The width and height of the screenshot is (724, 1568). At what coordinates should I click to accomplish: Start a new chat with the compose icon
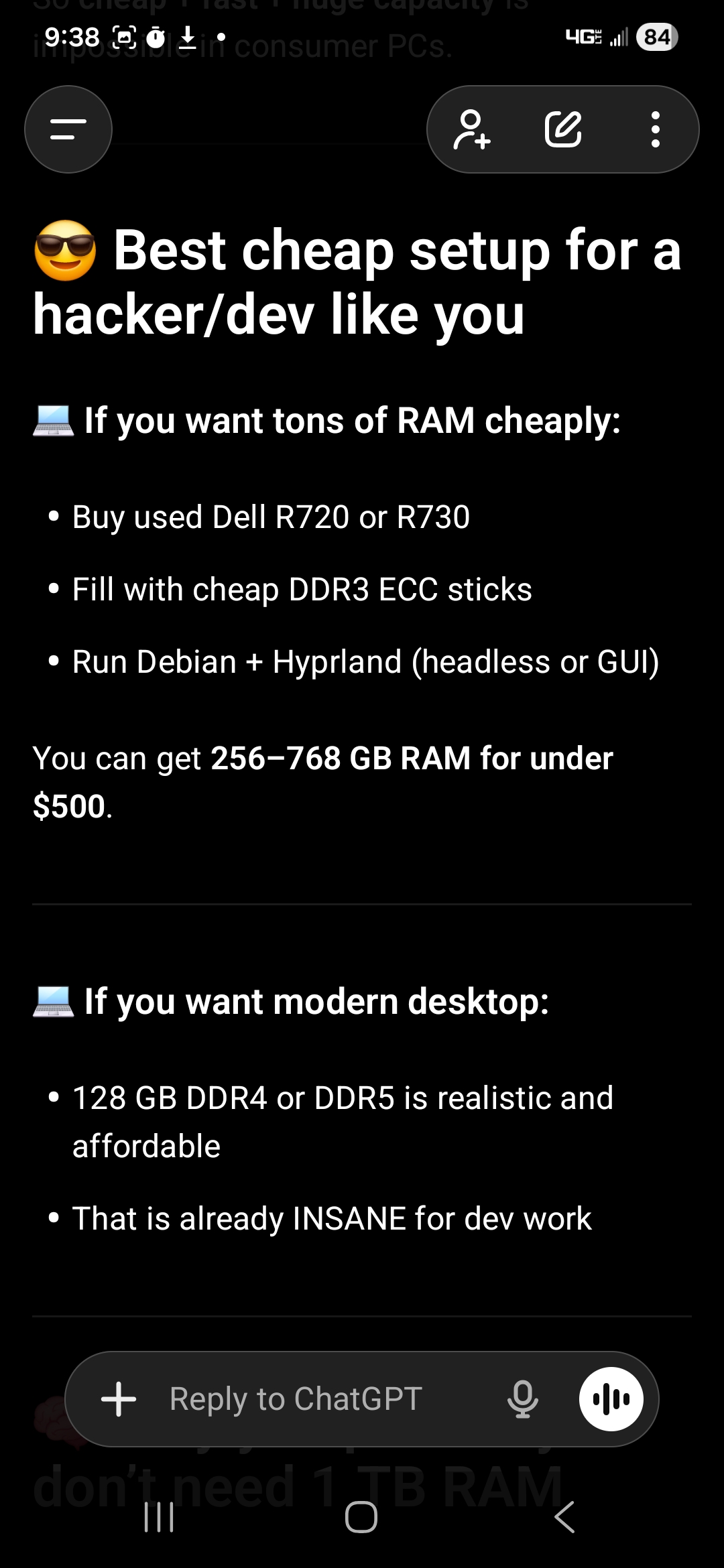point(563,129)
